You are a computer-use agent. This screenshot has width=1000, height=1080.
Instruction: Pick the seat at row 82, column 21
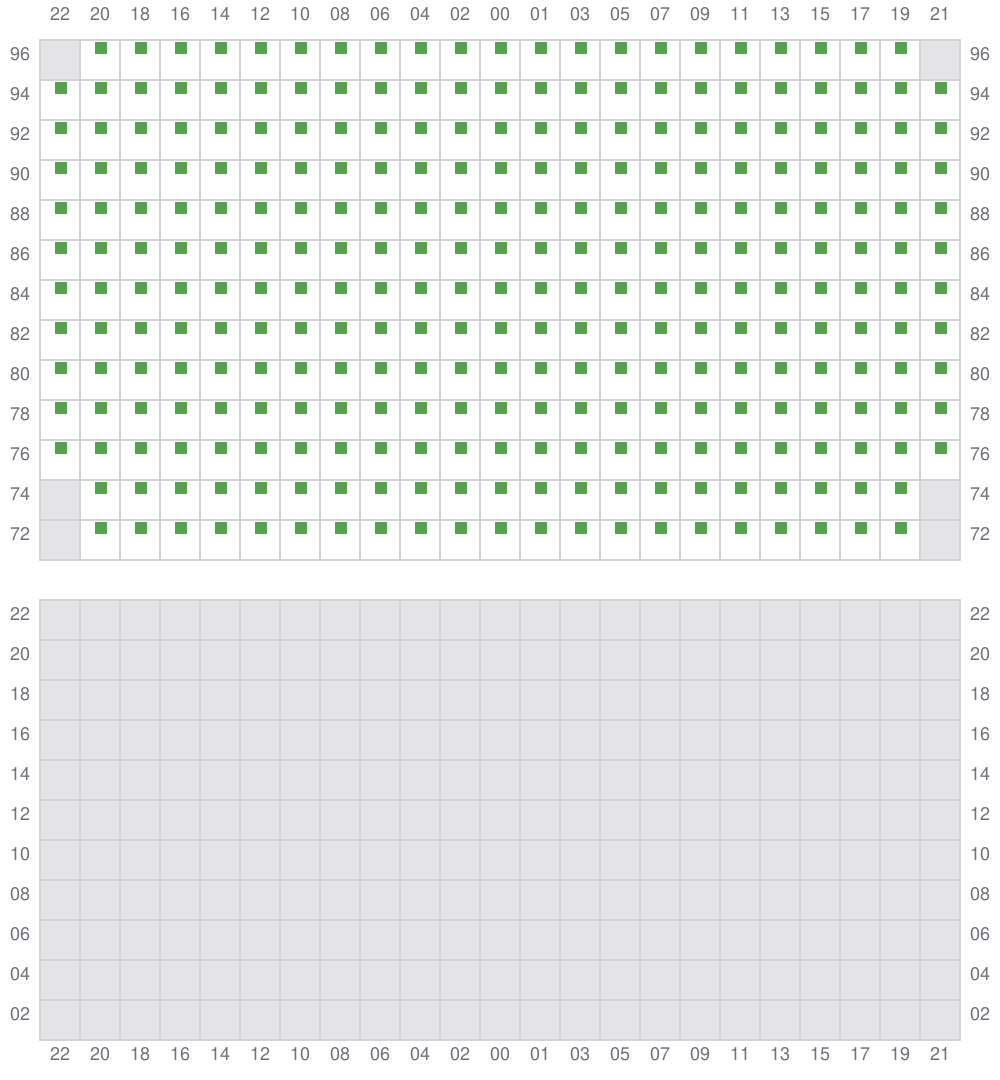pyautogui.click(x=941, y=328)
